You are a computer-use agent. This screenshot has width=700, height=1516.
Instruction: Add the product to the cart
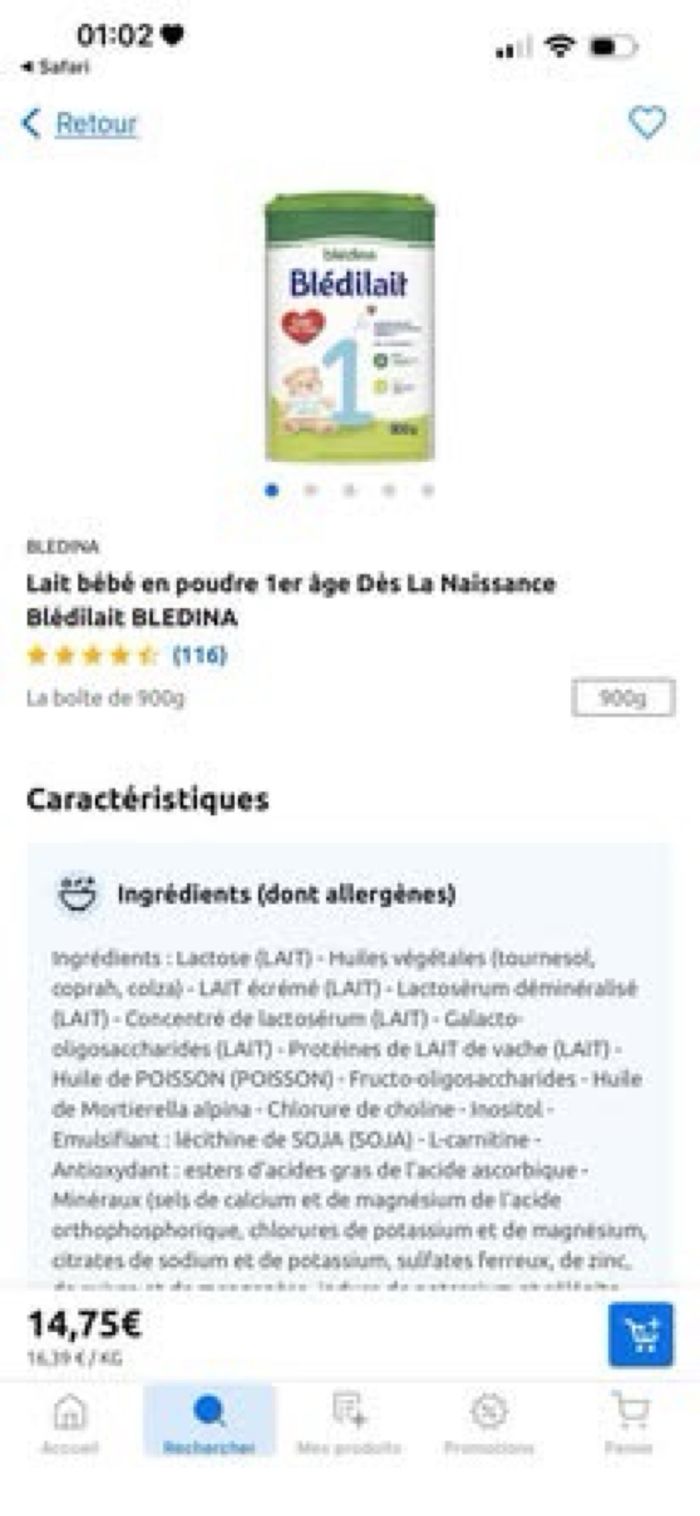[640, 1334]
